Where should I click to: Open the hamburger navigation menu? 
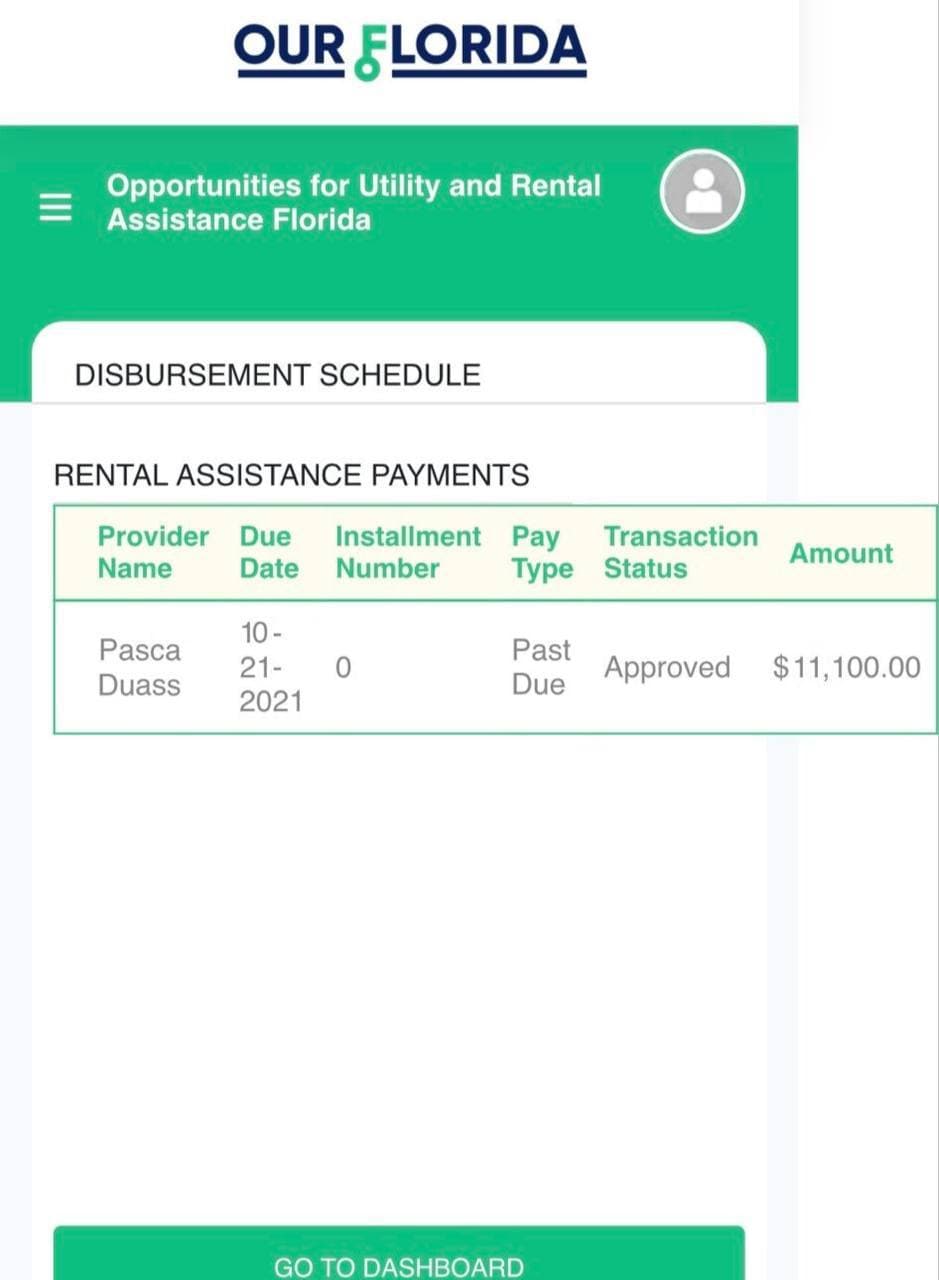pos(56,206)
